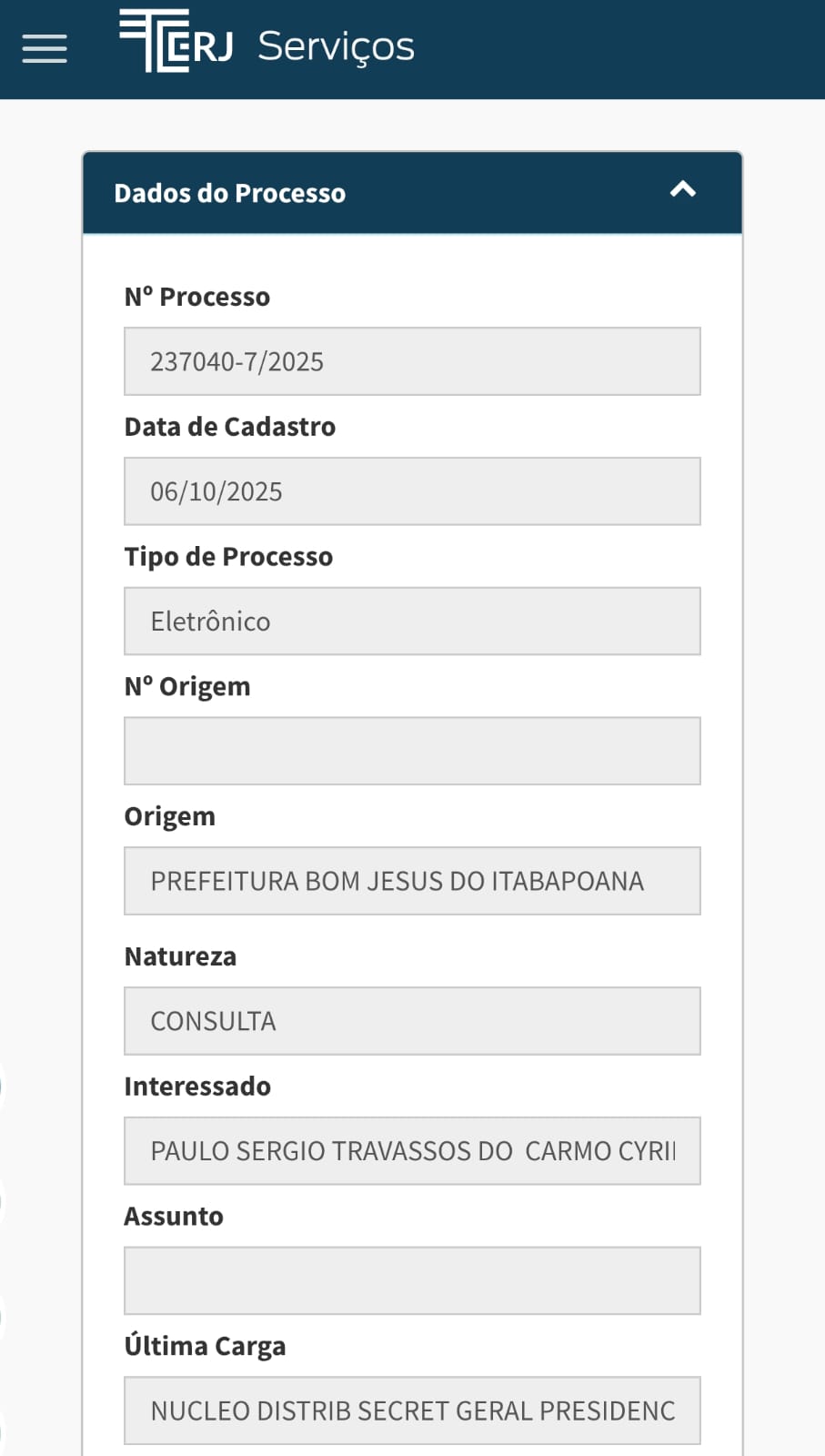825x1456 pixels.
Task: Collapse the Dados do Processo section
Action: (x=682, y=190)
